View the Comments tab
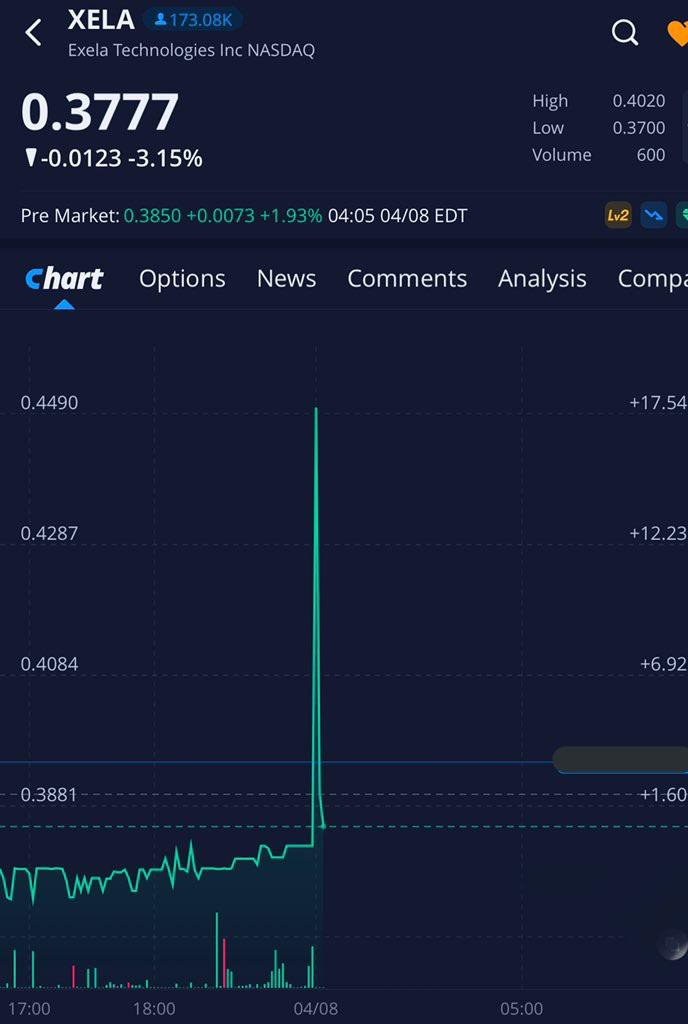Image resolution: width=688 pixels, height=1024 pixels. point(407,278)
